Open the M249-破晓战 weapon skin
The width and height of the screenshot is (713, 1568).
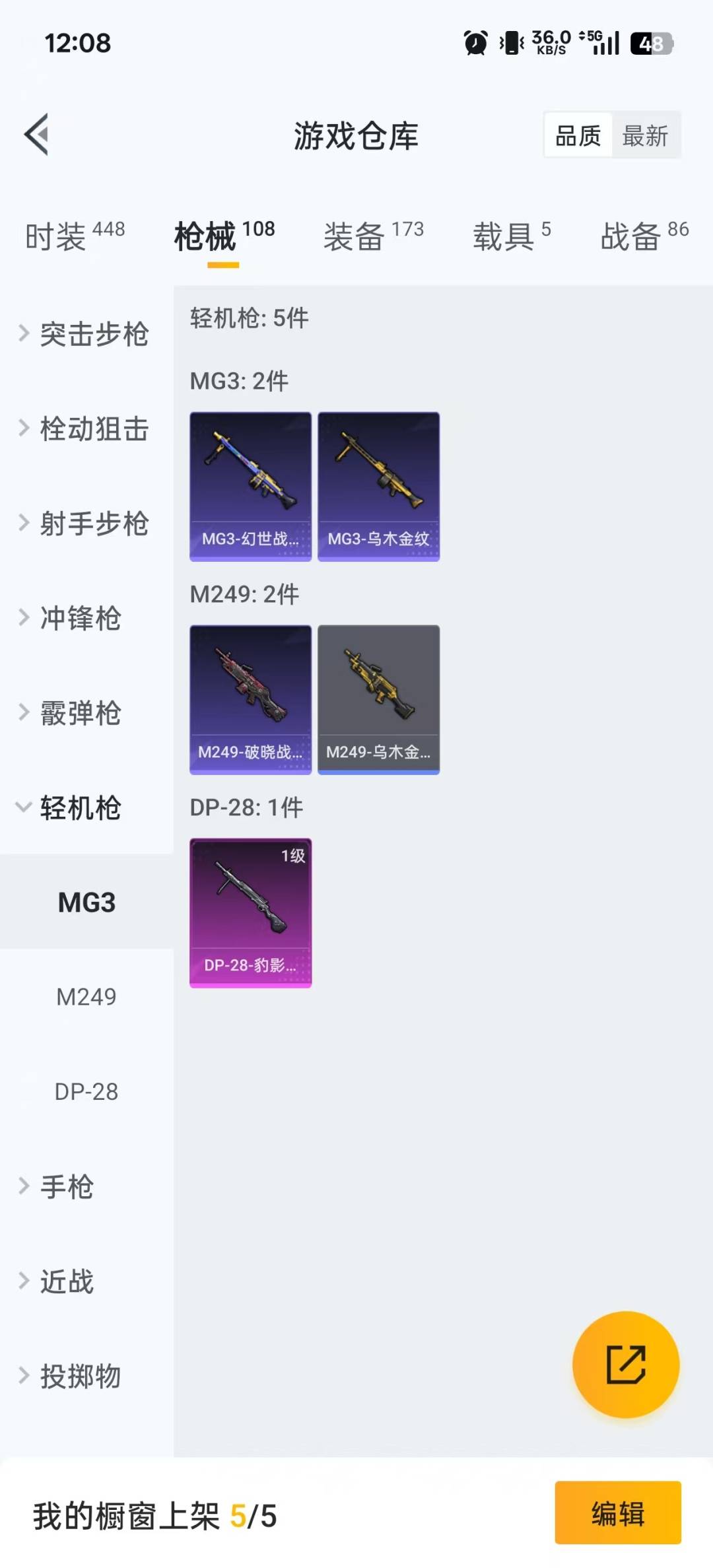[x=250, y=700]
